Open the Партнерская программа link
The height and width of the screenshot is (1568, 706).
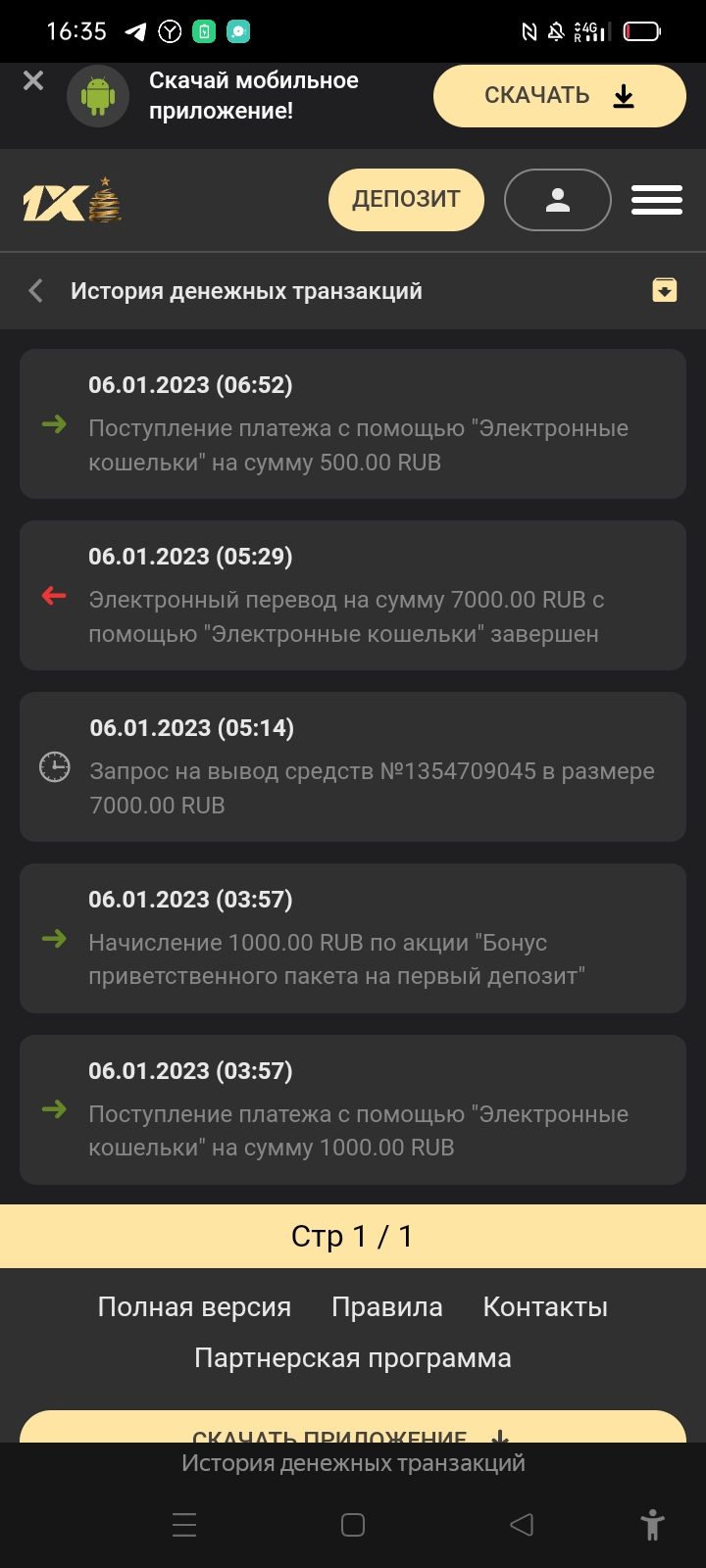(353, 1358)
